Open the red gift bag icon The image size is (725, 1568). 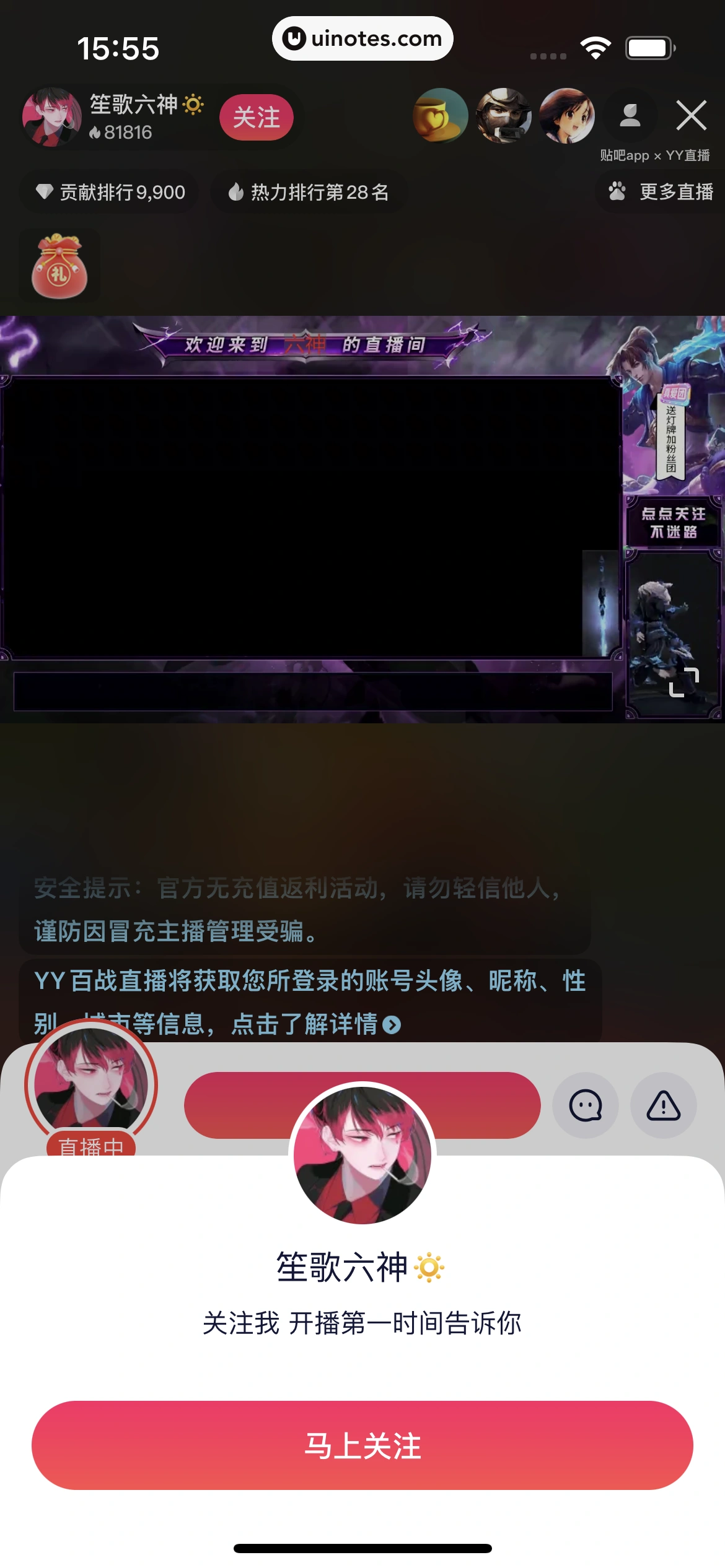click(x=59, y=266)
